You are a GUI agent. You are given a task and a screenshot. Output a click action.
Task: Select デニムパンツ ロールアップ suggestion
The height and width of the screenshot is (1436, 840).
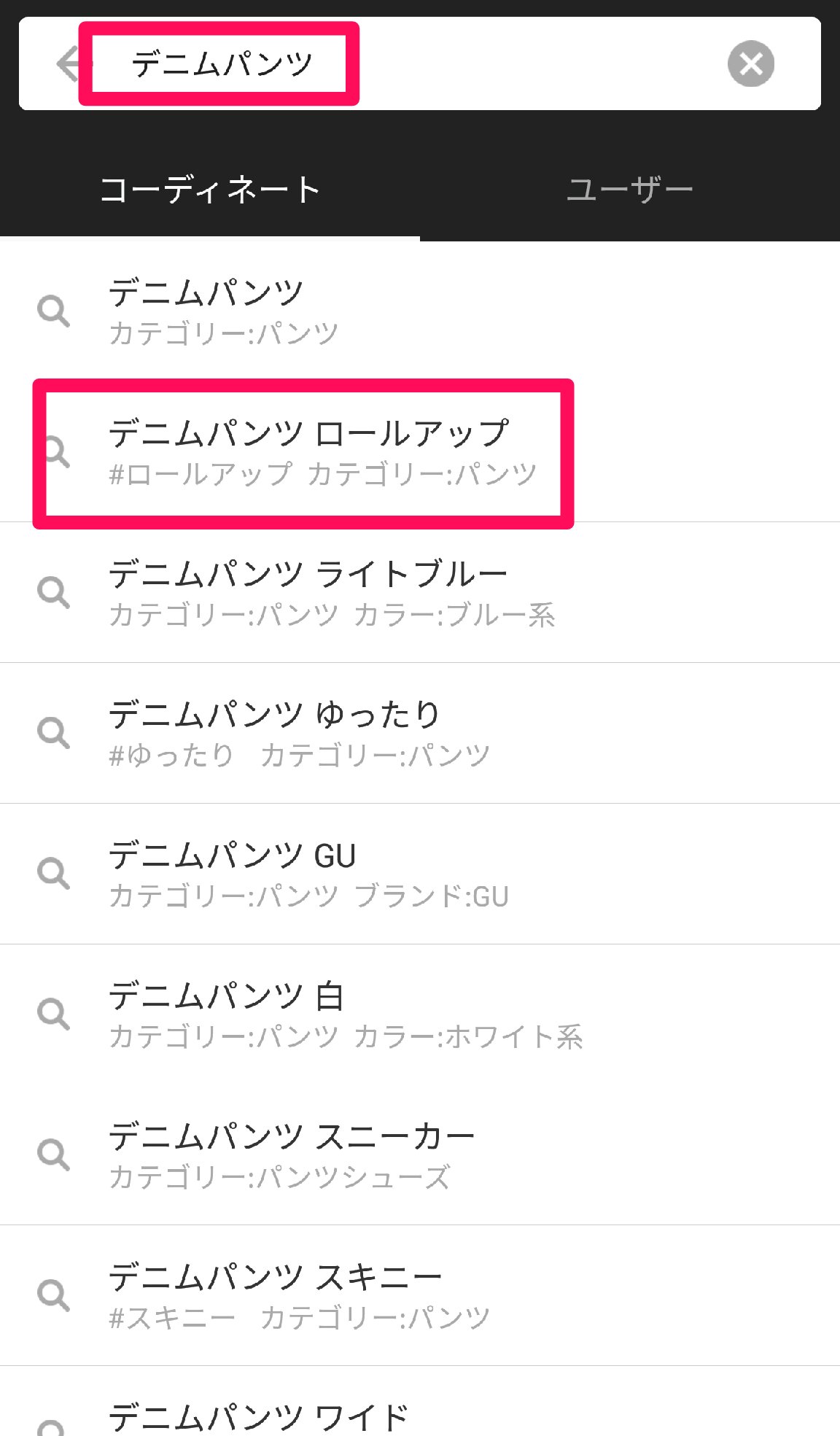pyautogui.click(x=420, y=451)
